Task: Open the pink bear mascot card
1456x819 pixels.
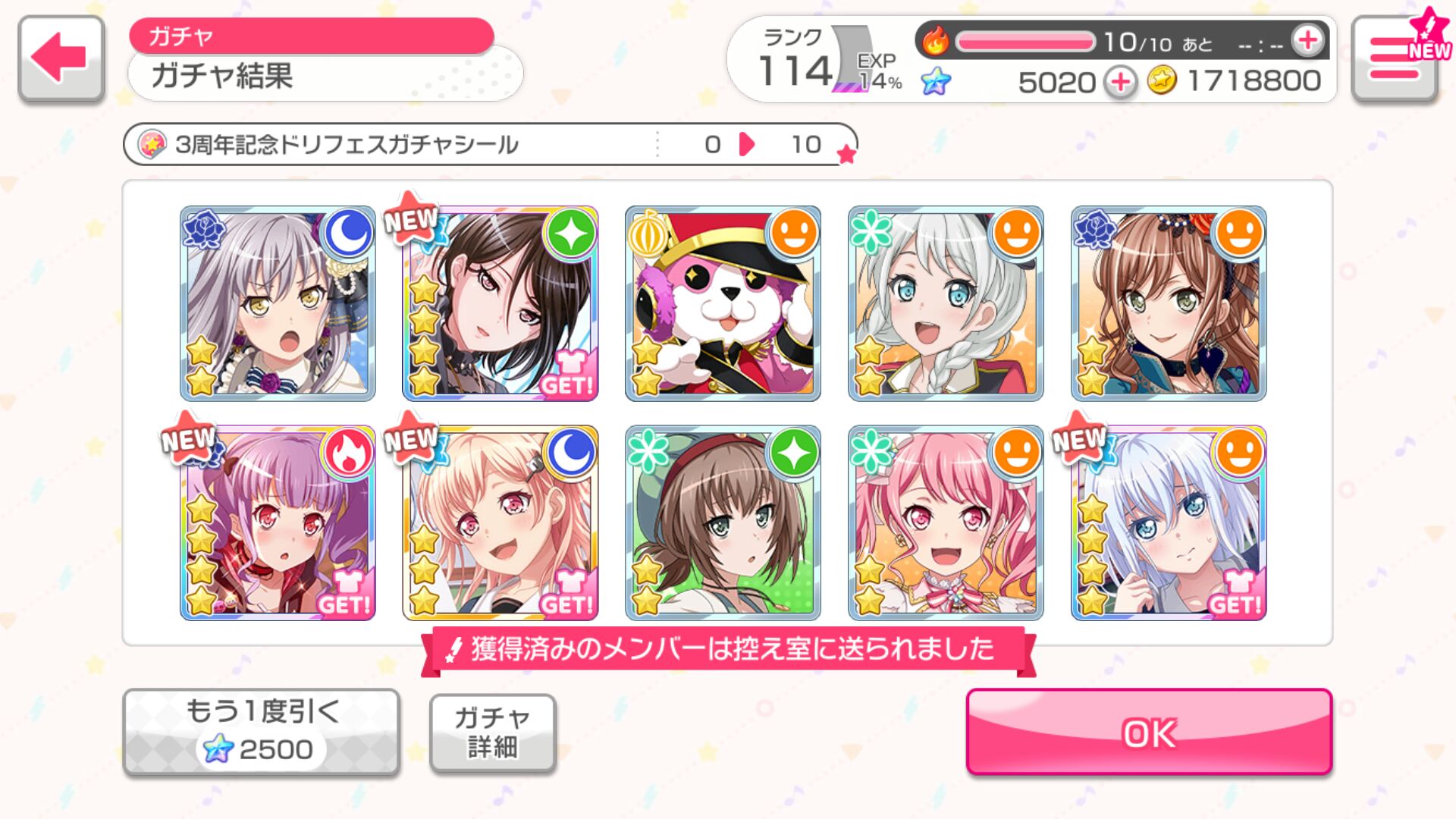Action: (x=723, y=303)
